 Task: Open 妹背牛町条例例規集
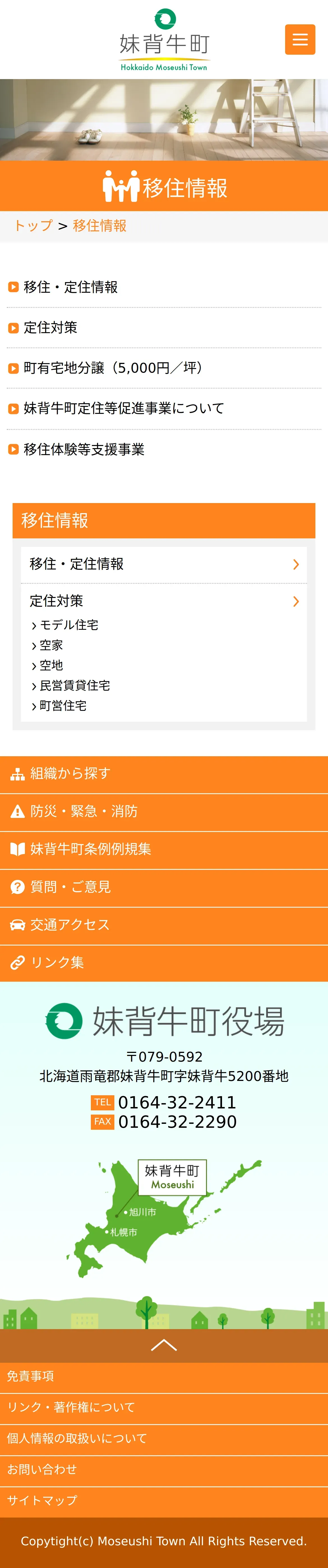[164, 850]
